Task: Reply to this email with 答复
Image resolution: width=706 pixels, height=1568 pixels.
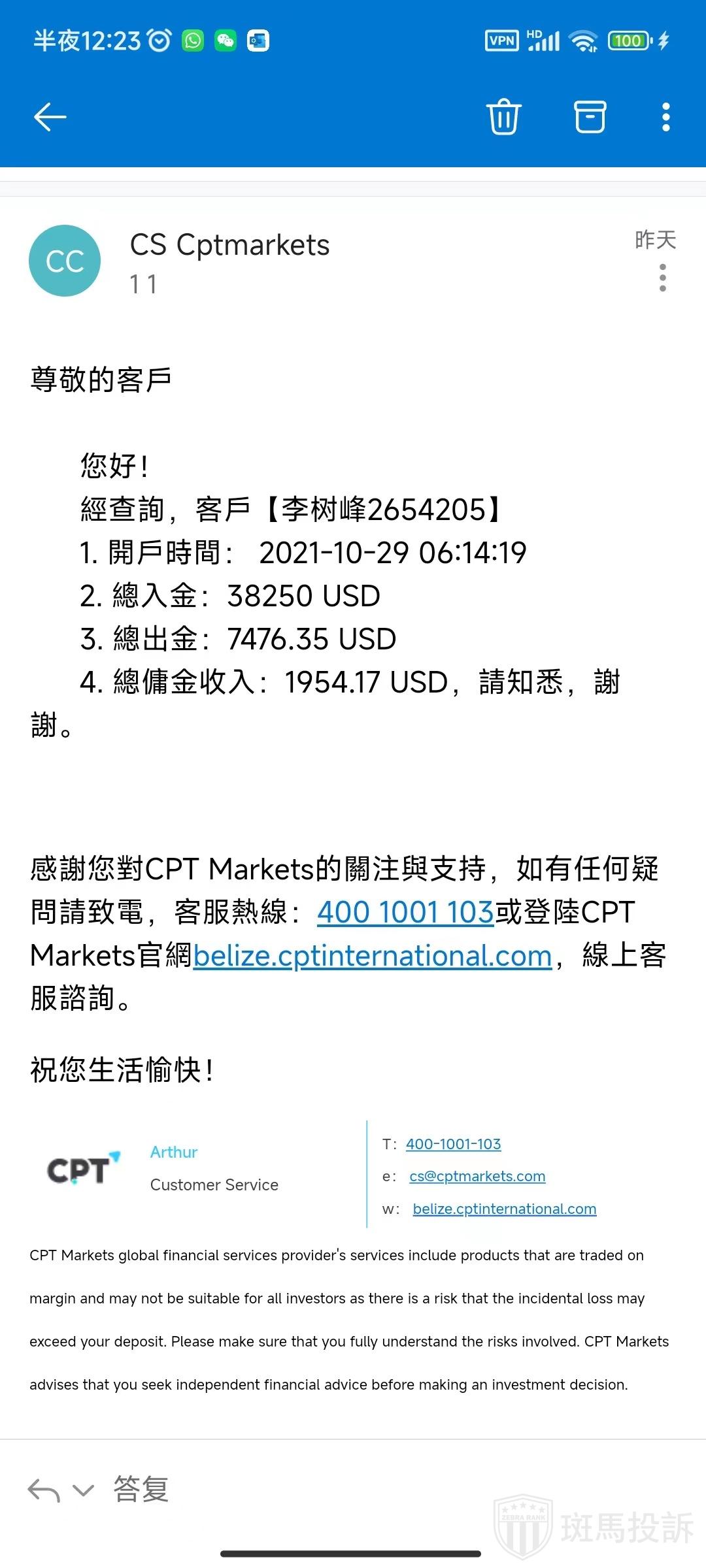Action: 141,1490
